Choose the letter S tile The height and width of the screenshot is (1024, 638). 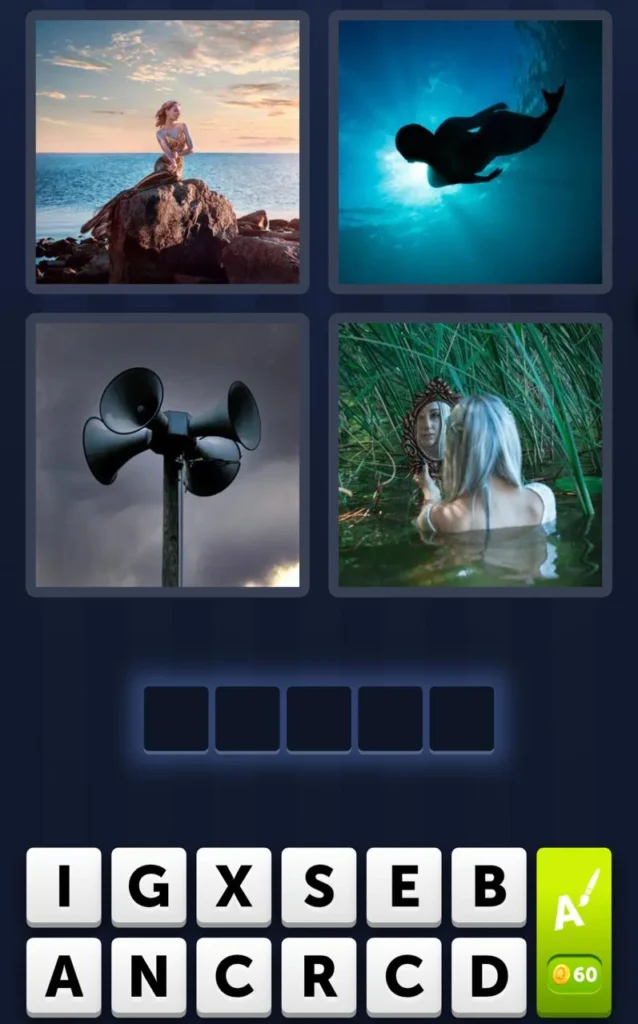[319, 887]
